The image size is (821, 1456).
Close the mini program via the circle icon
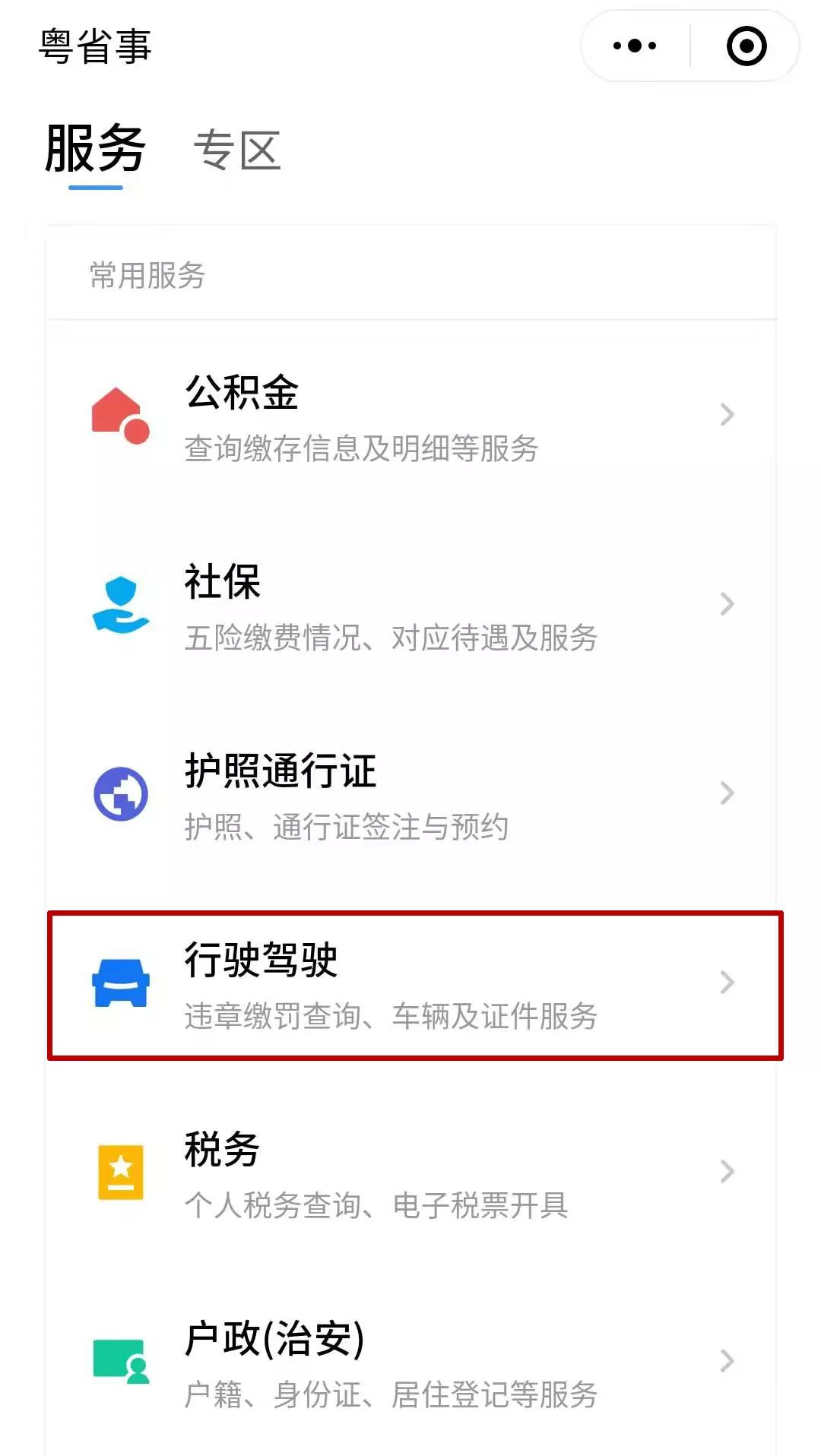(747, 46)
